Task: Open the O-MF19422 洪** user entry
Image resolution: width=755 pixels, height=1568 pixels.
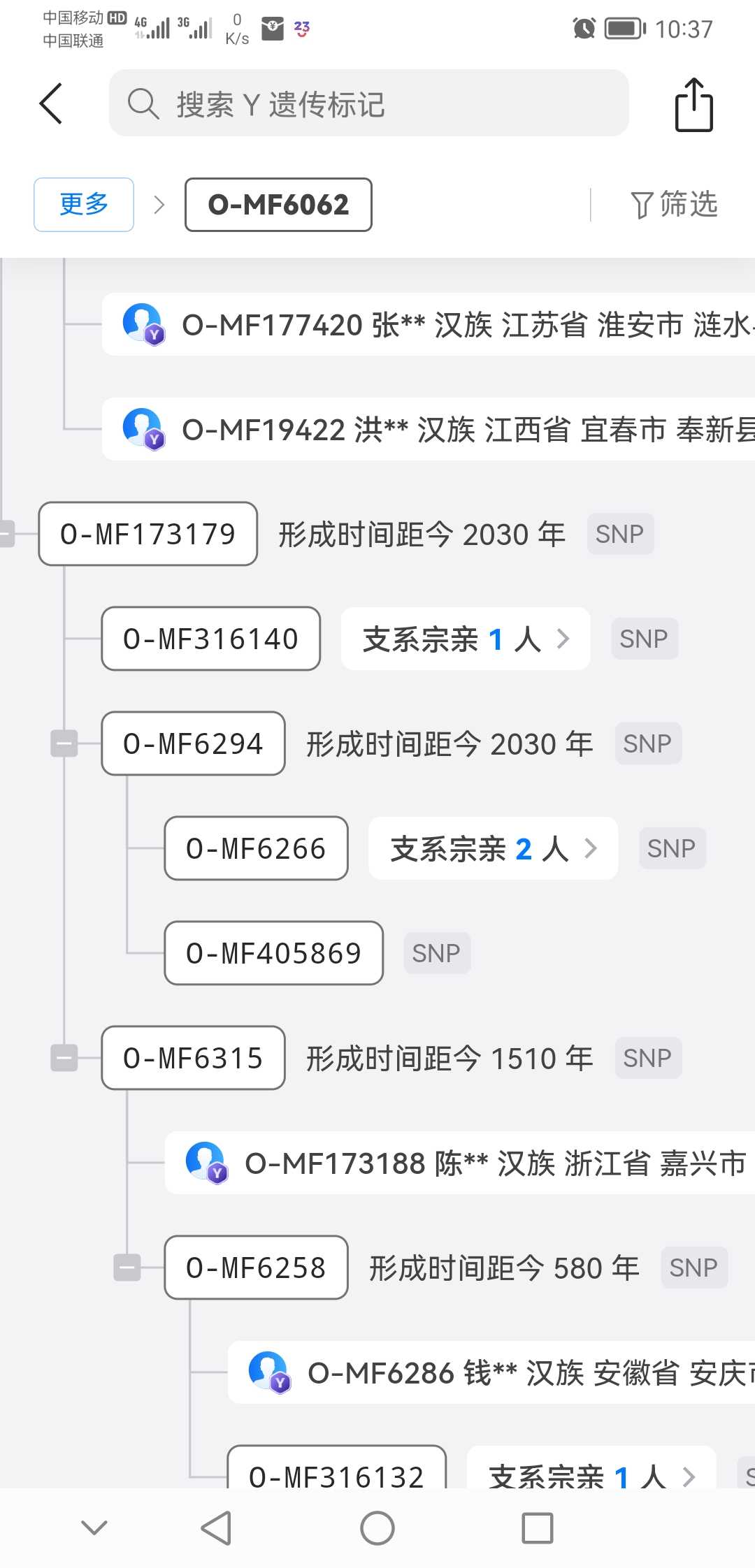Action: point(429,429)
